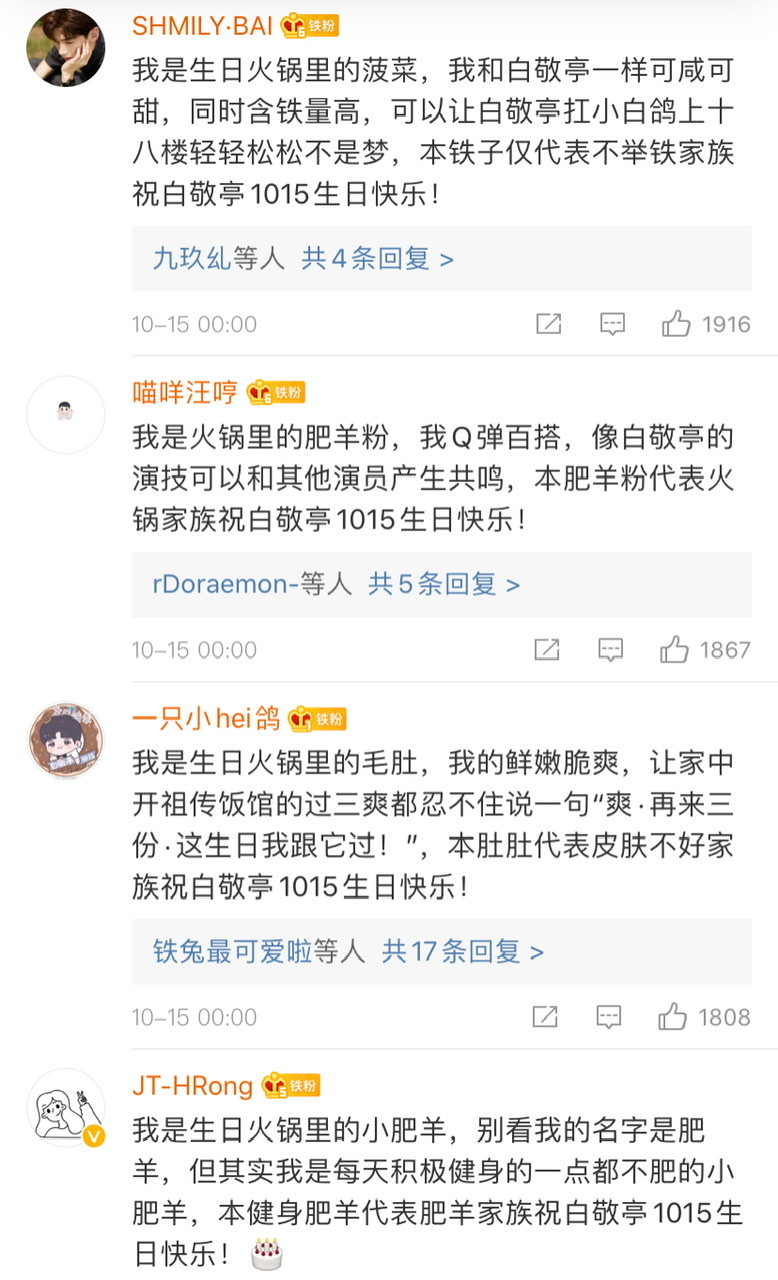Viewport: 778px width, 1280px height.
Task: Share SHMILY·BAI's comment
Action: (x=548, y=324)
